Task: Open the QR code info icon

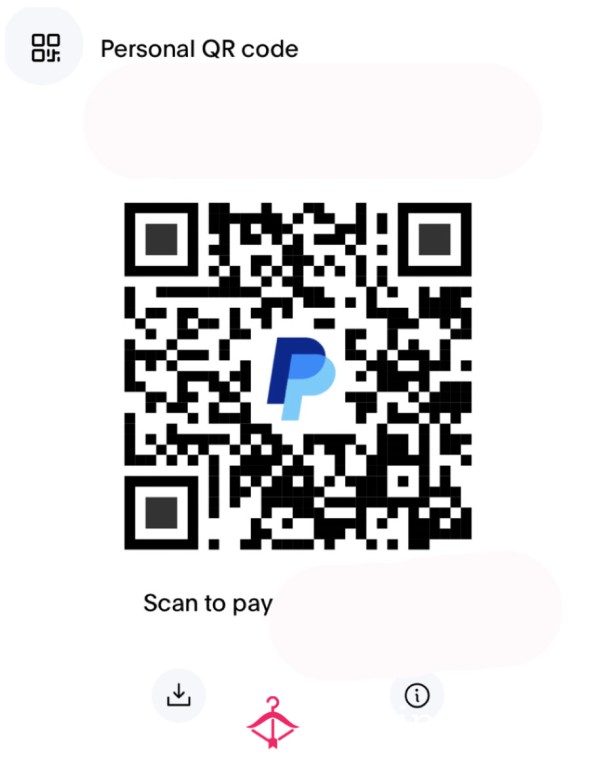Action: pos(417,695)
